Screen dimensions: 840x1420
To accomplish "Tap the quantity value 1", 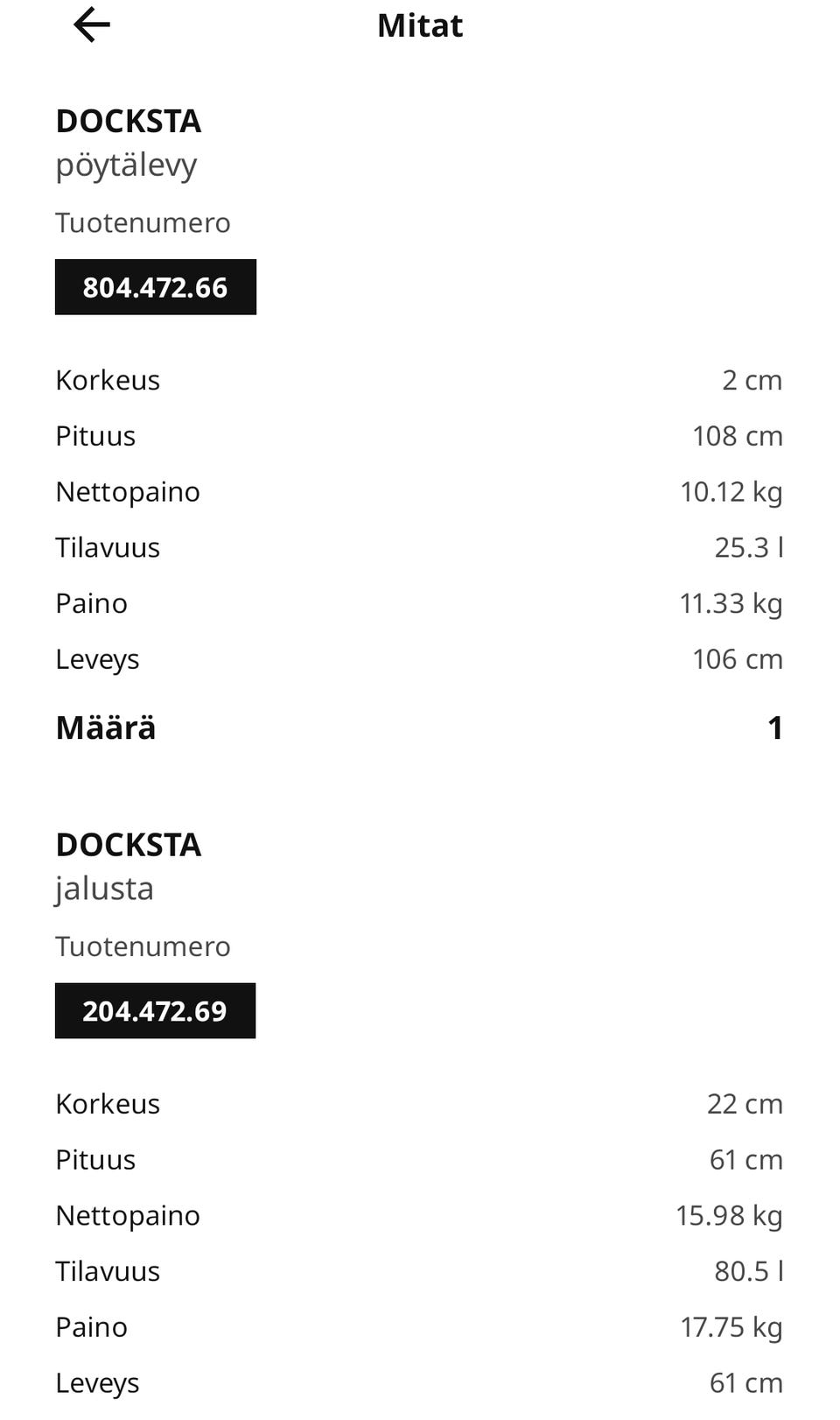I will pyautogui.click(x=775, y=728).
